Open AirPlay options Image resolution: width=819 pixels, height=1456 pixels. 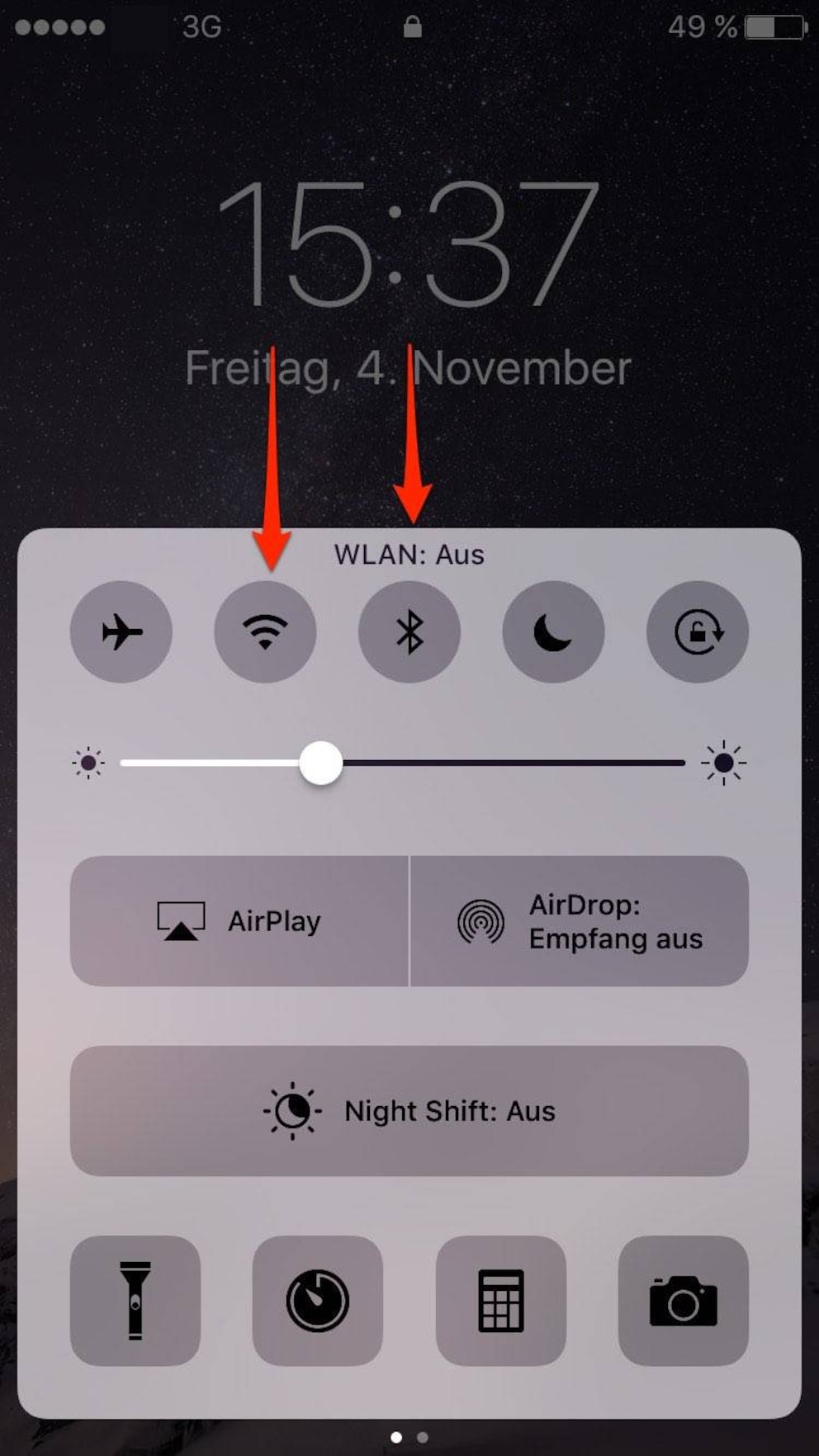239,921
